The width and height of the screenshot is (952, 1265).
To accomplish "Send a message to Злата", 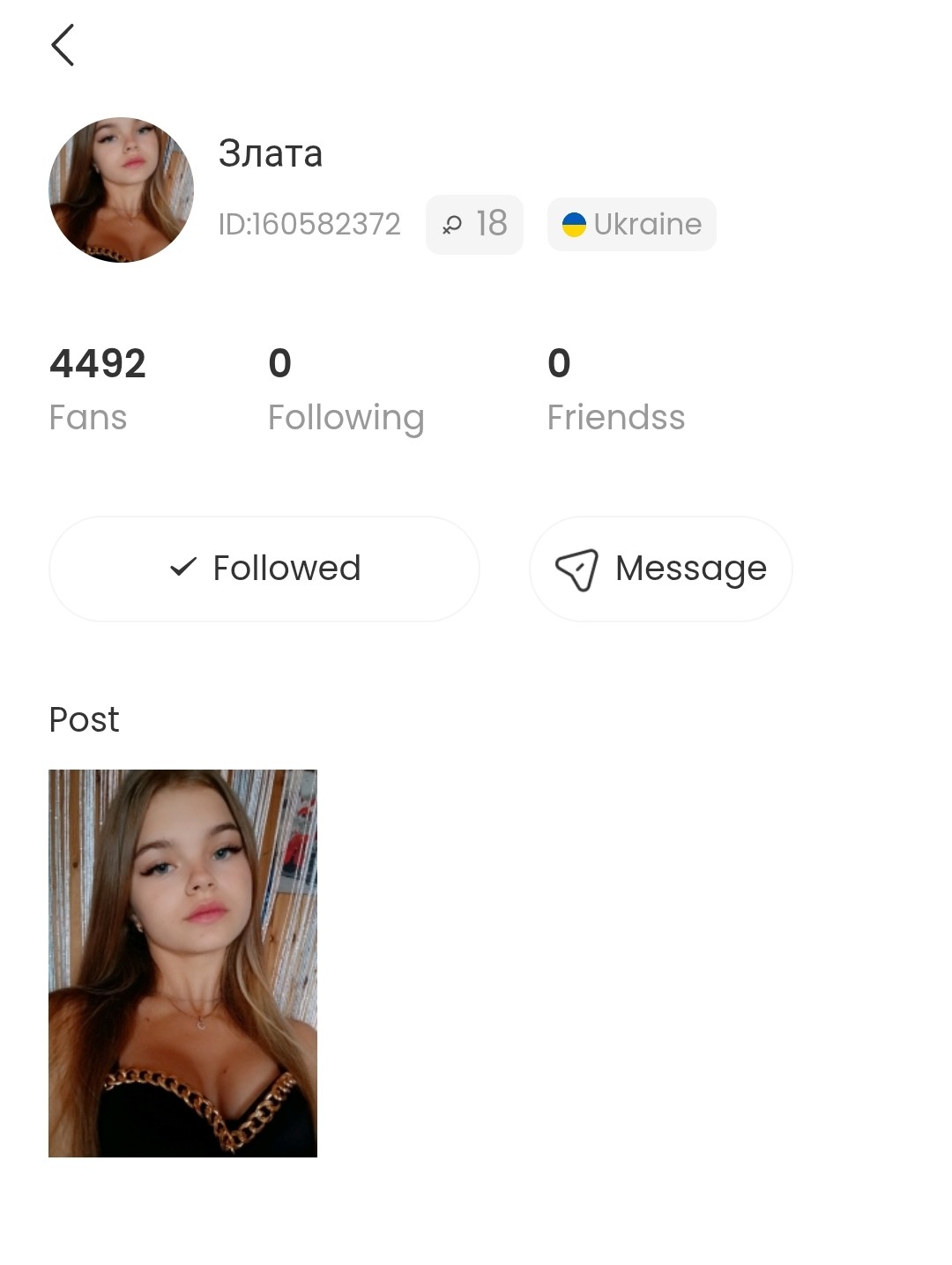I will pos(660,569).
